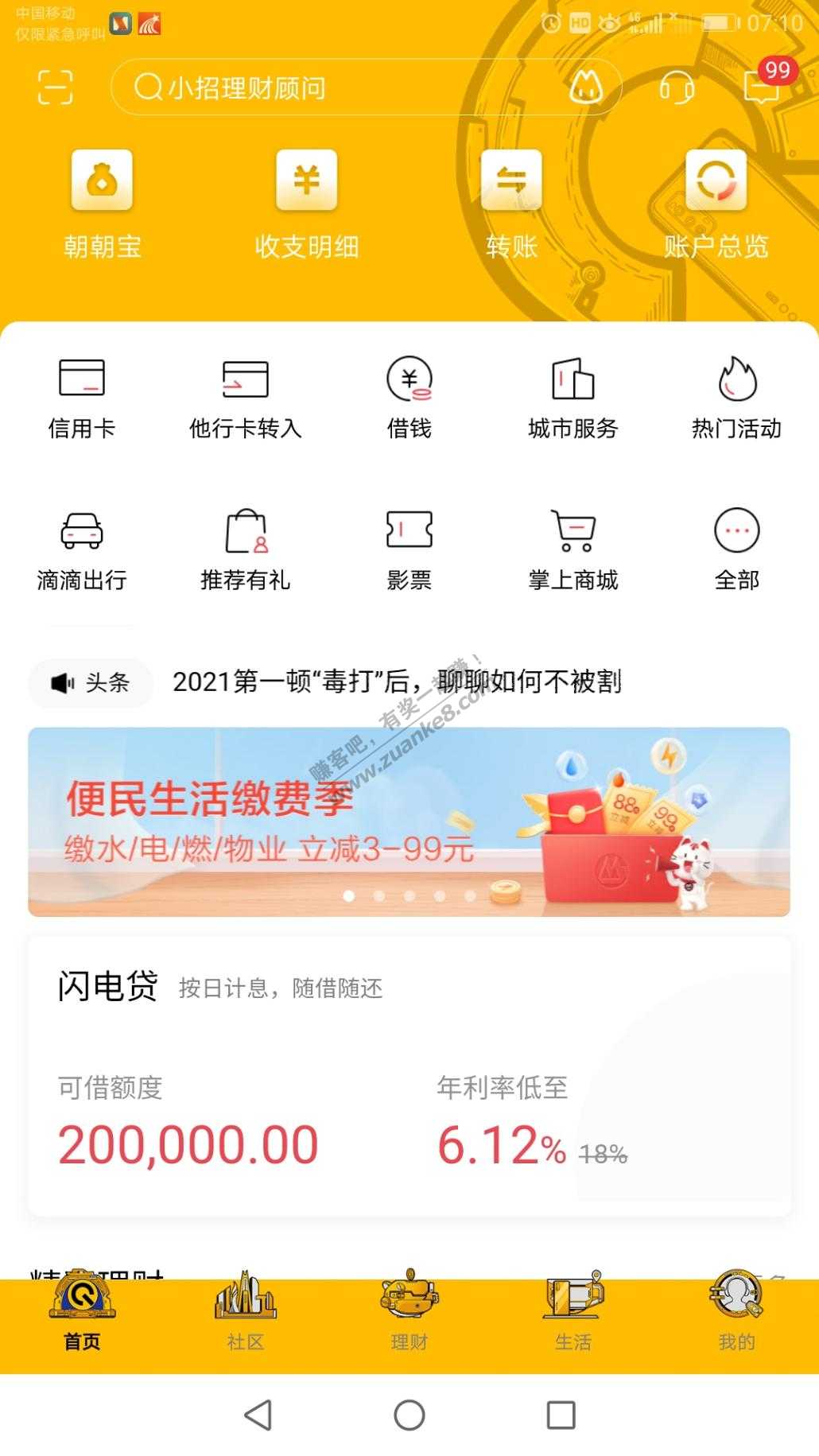
Task: Open 账户总览 account overview
Action: (716, 204)
